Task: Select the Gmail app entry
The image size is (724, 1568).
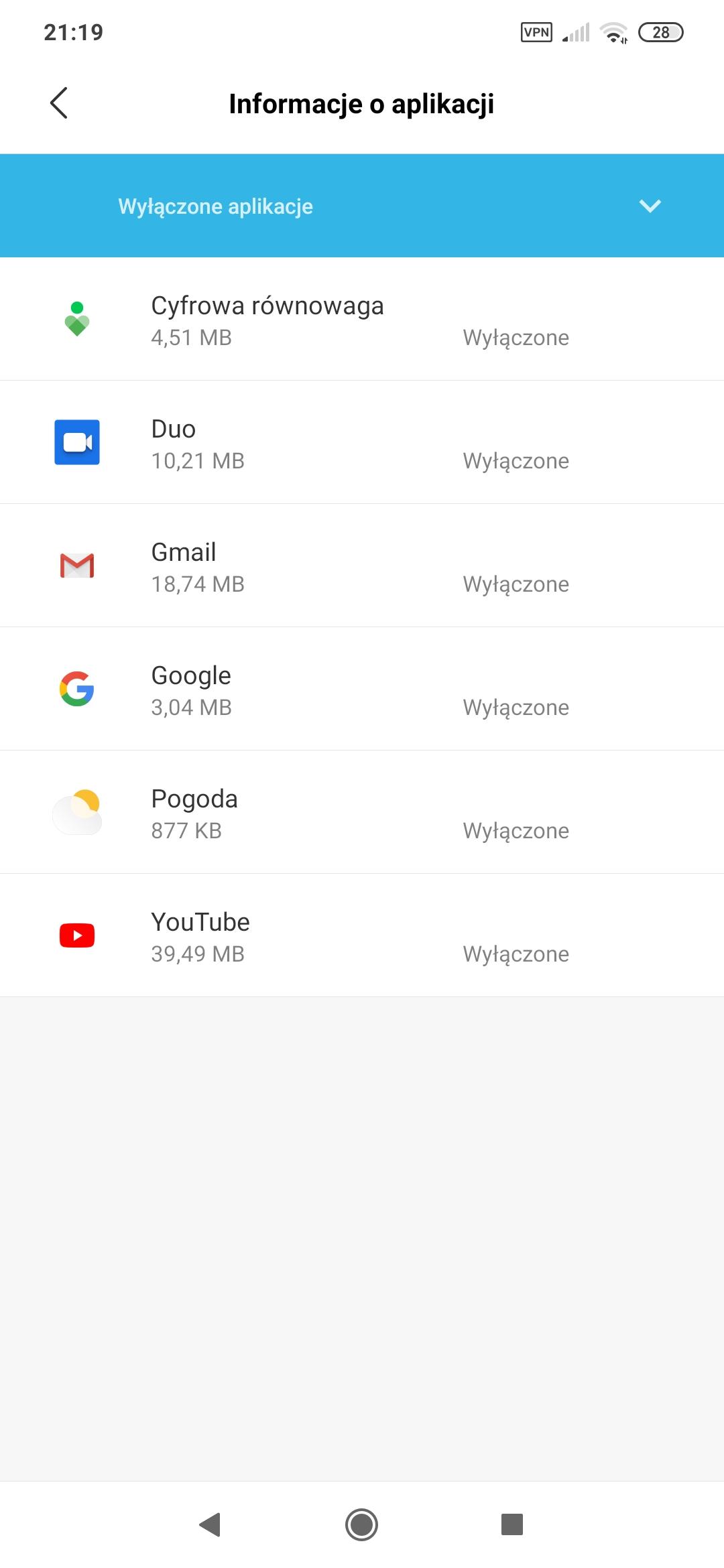Action: [x=362, y=566]
